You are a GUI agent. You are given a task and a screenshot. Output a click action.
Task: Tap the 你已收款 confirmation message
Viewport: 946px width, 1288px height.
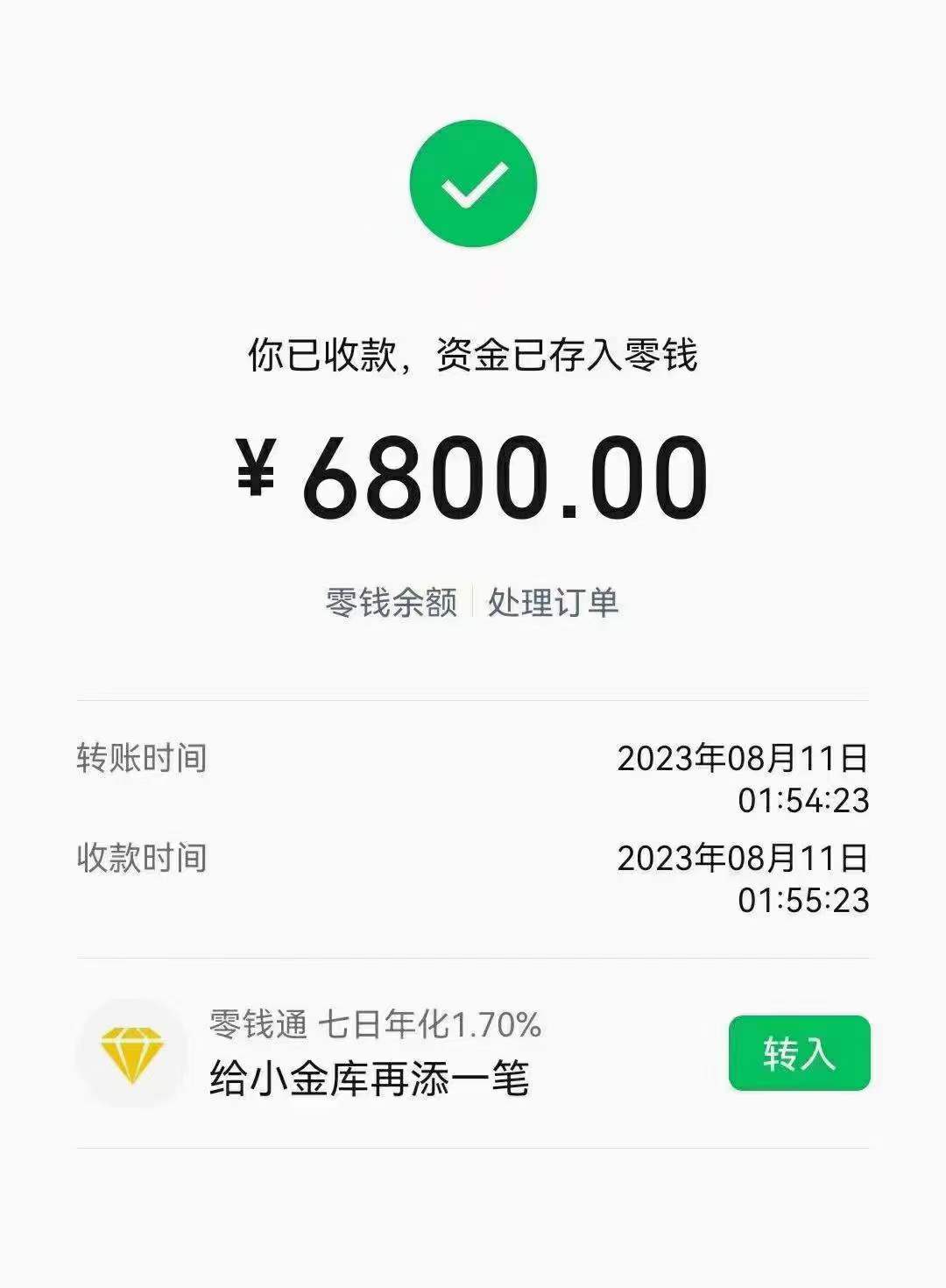point(473,357)
